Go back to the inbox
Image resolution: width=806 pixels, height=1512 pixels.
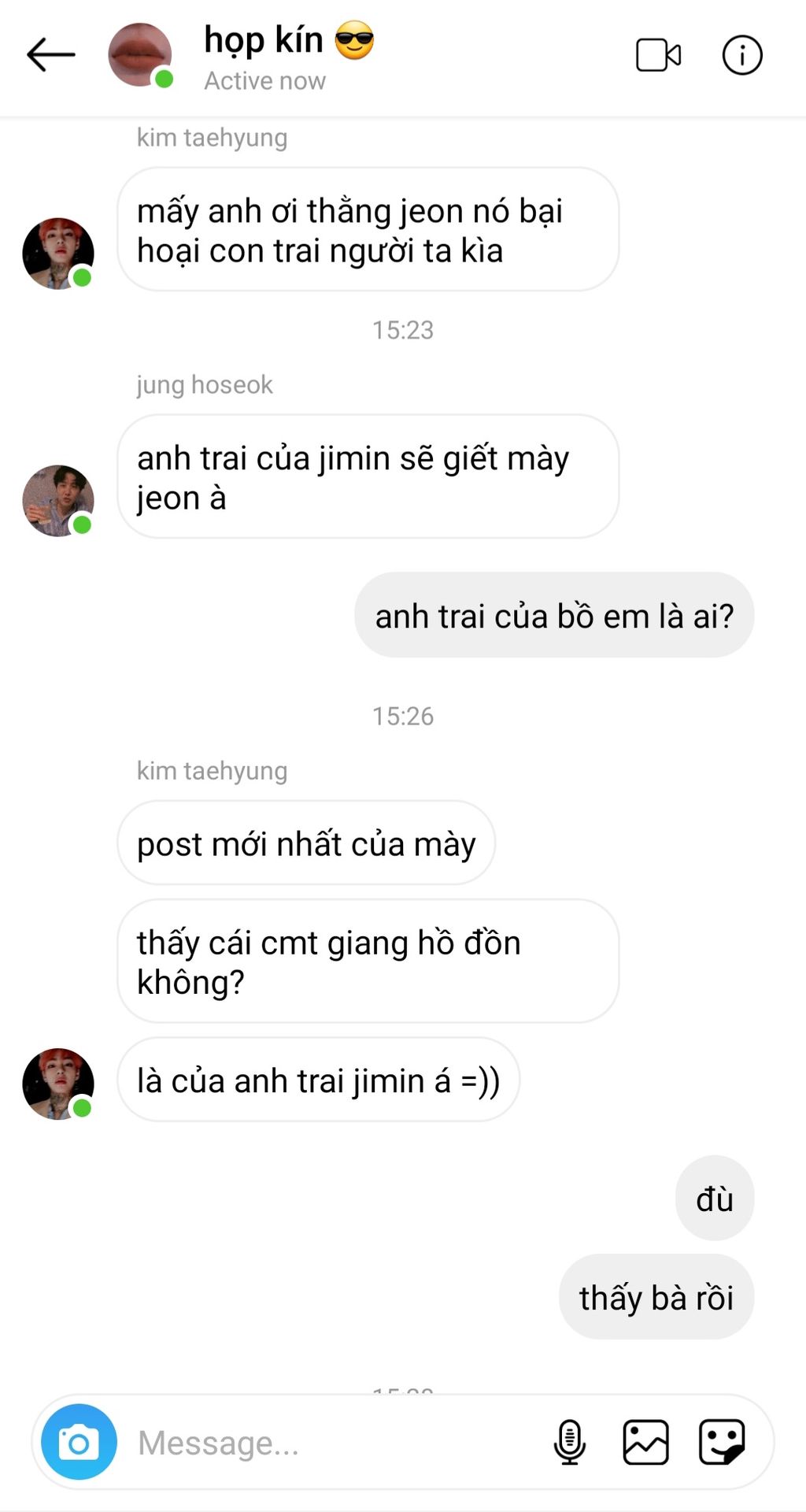tap(50, 55)
